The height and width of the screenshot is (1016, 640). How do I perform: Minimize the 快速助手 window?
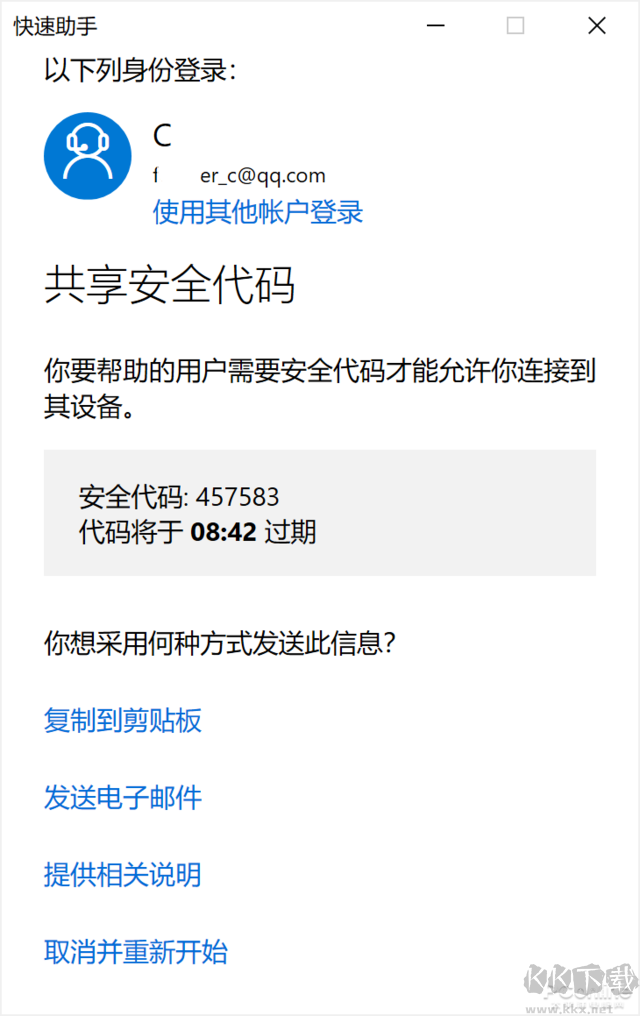[x=434, y=26]
